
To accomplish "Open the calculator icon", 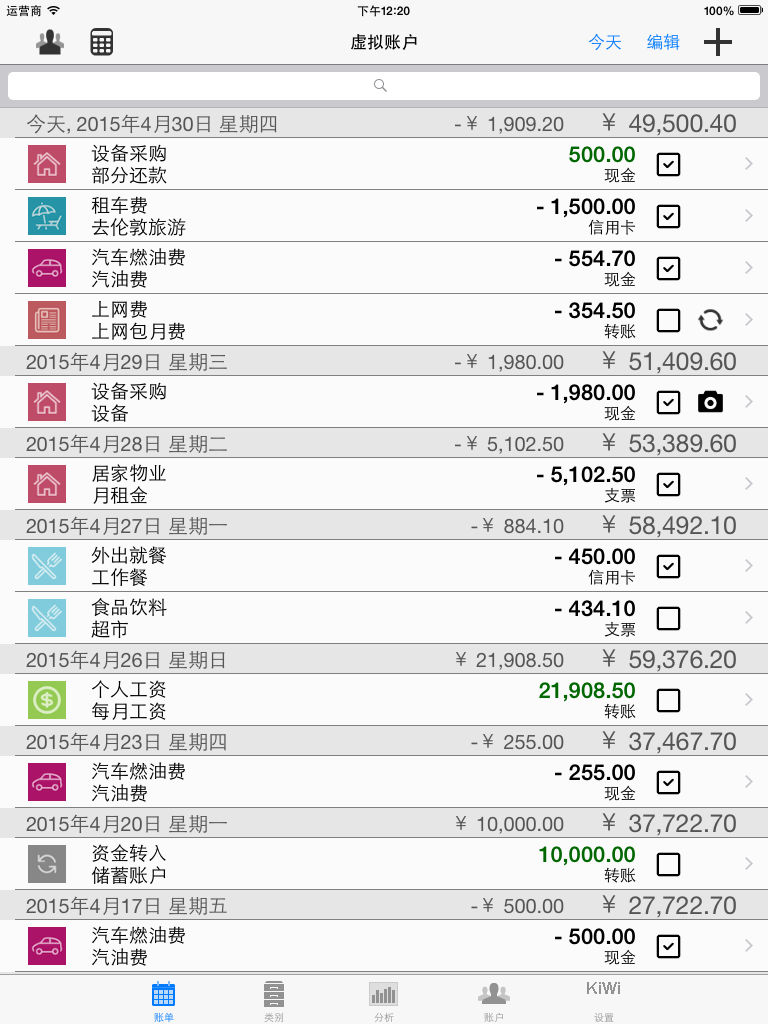I will point(101,42).
